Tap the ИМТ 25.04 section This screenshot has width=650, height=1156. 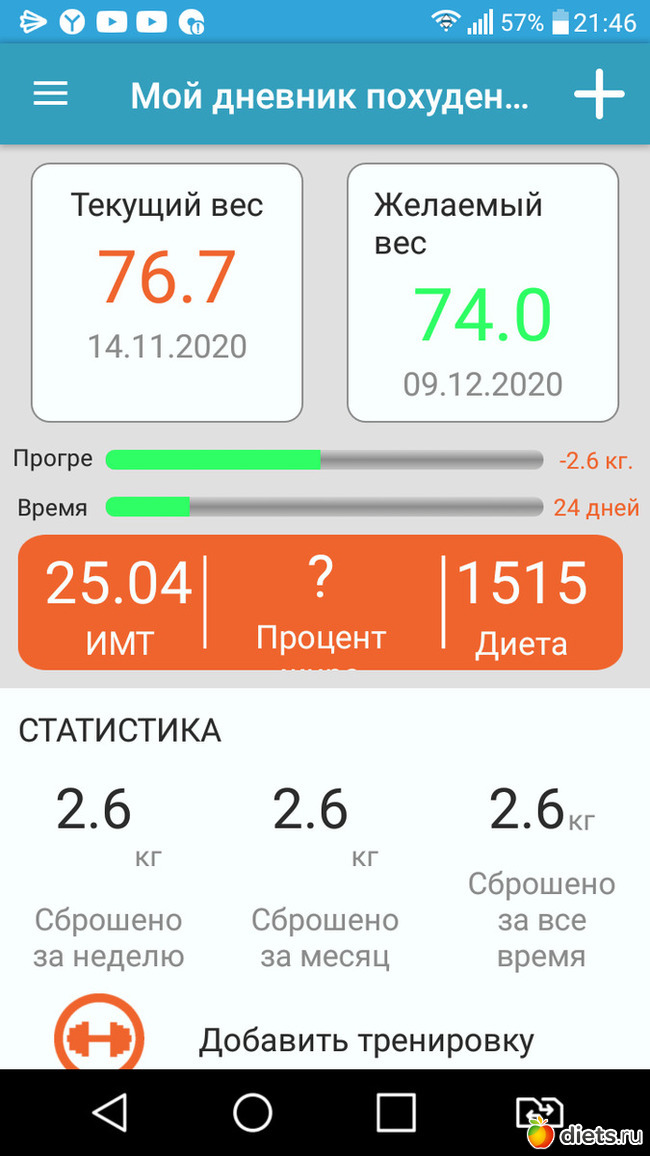tap(118, 604)
